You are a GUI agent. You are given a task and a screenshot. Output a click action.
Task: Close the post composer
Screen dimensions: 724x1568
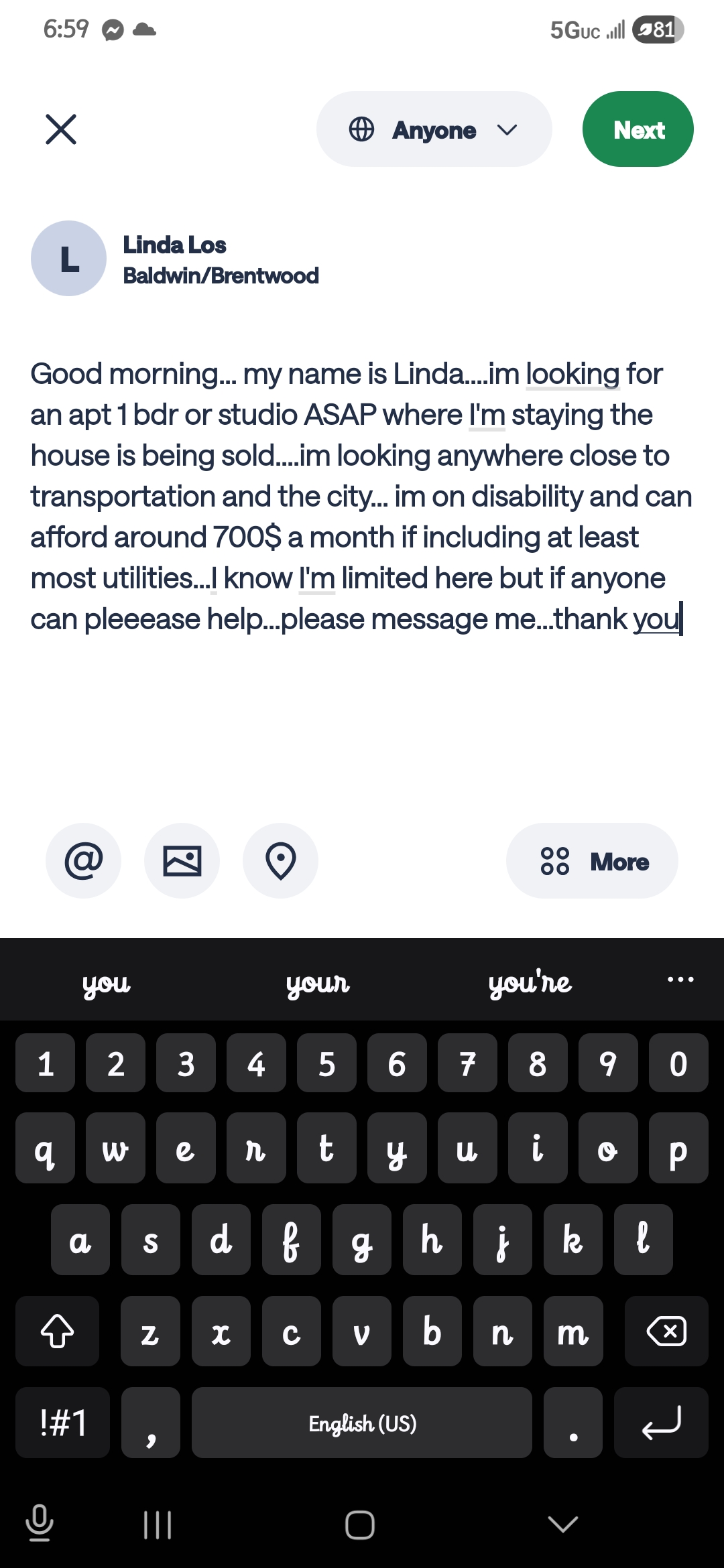click(61, 129)
